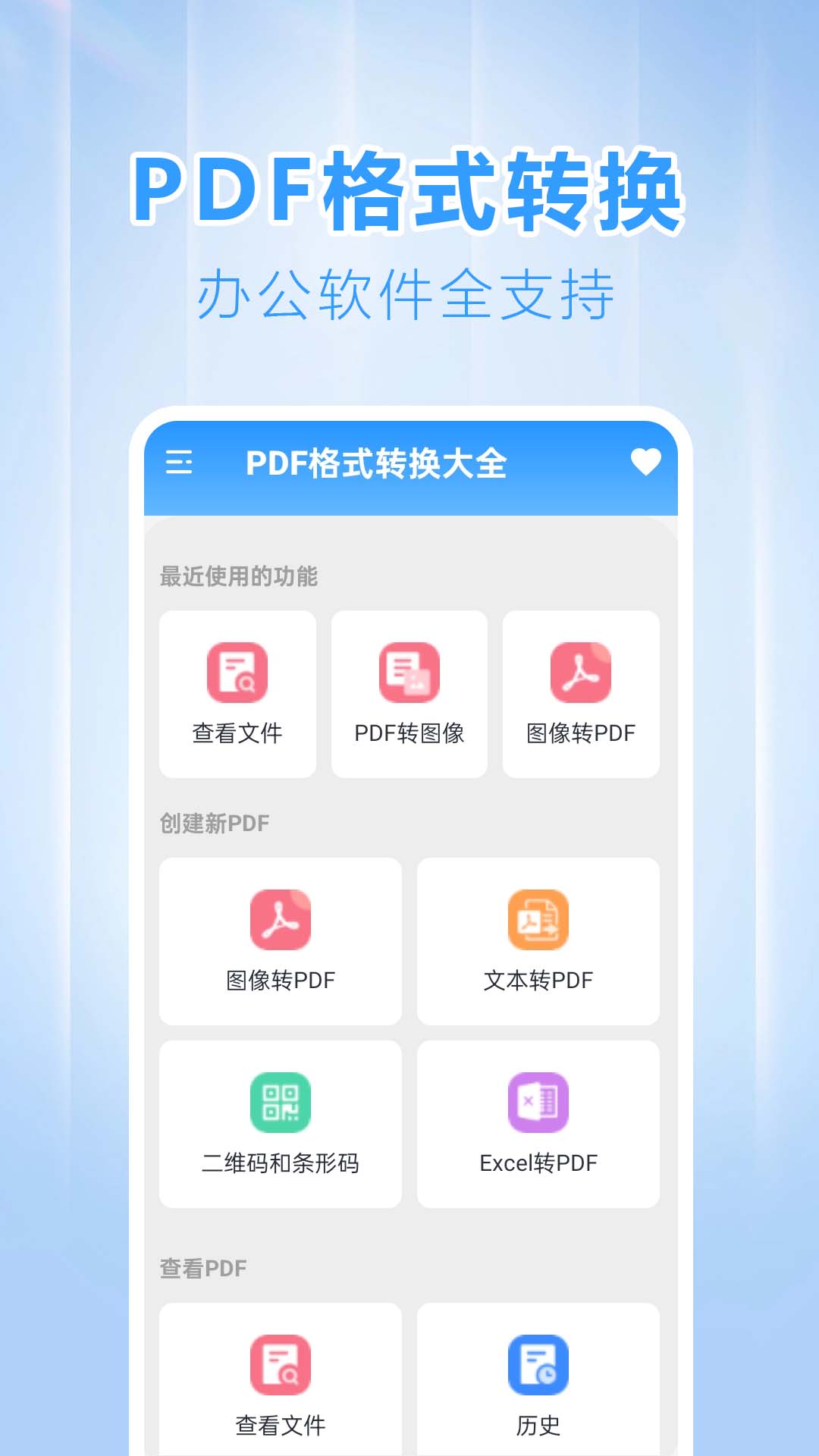The image size is (819, 1456).
Task: Open the 二维码和条形码 QR code tool
Action: pos(280,1103)
